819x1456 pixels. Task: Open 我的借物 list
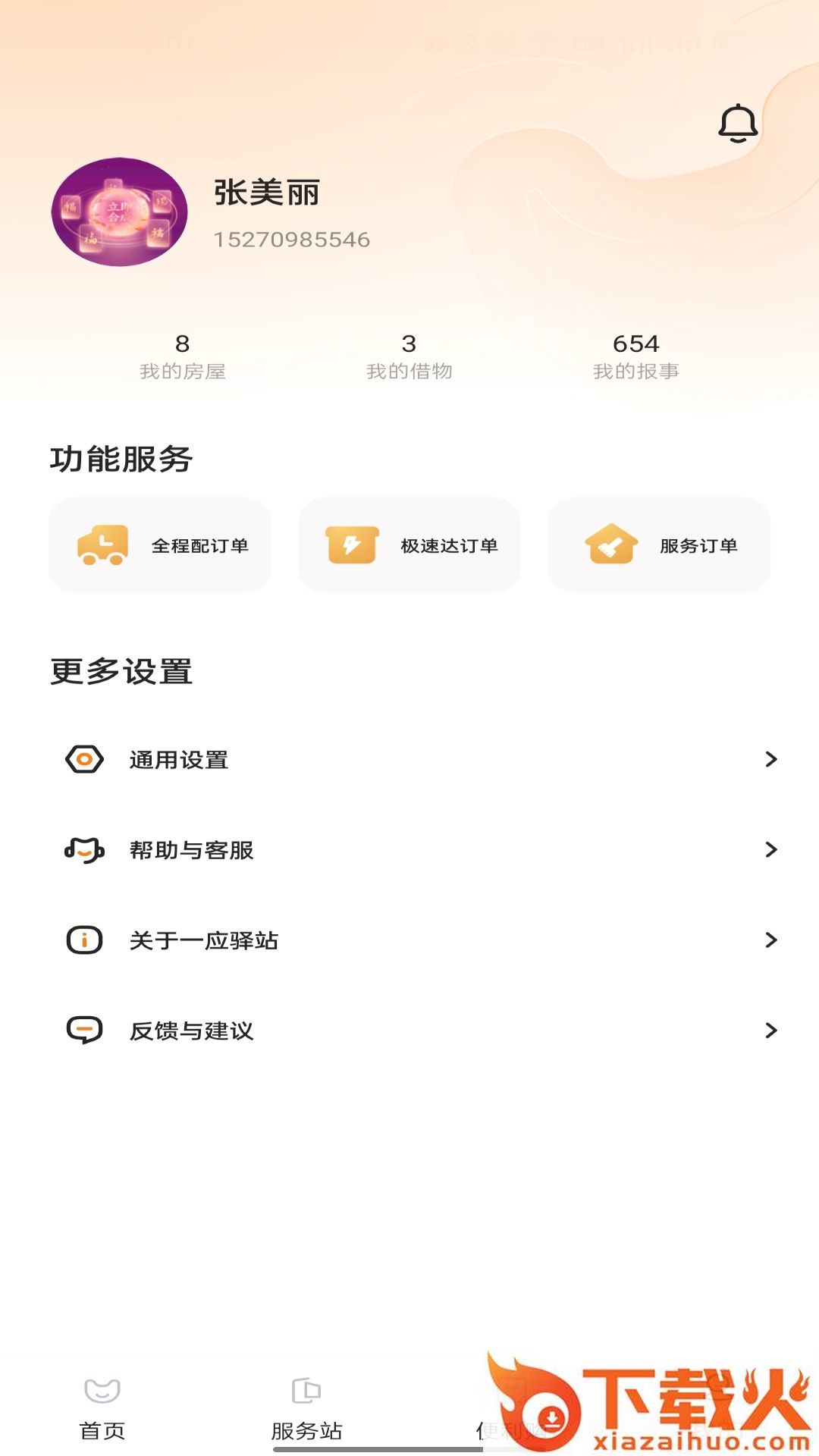409,356
